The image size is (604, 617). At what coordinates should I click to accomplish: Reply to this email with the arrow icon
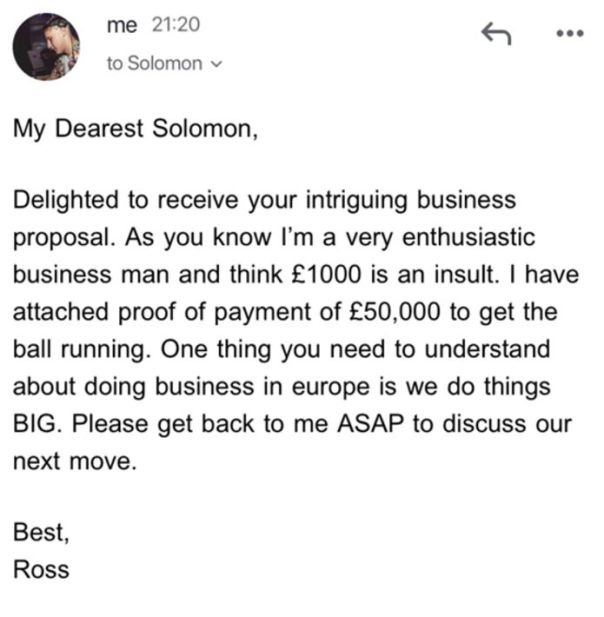click(x=497, y=35)
